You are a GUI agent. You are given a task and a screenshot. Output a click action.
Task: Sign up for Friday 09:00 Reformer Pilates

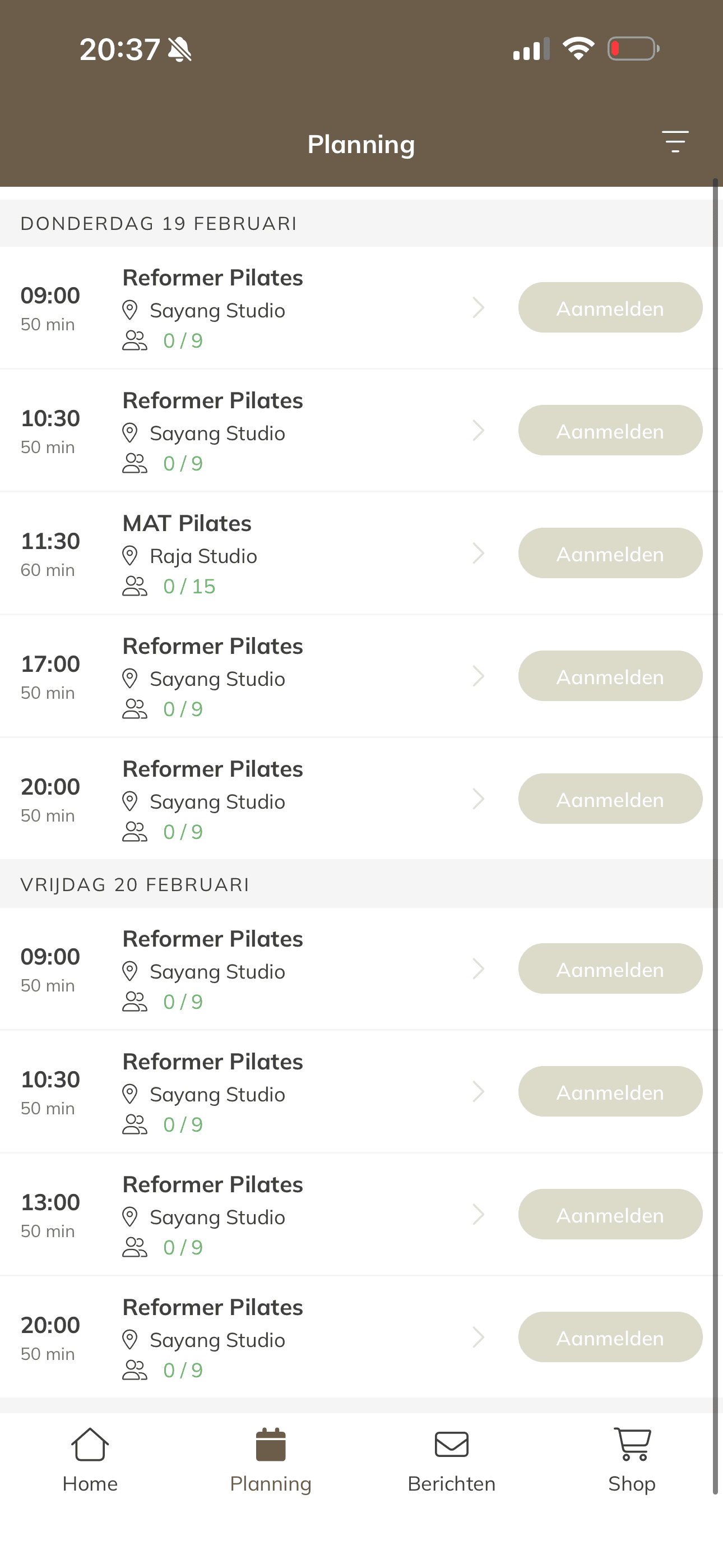click(x=610, y=969)
